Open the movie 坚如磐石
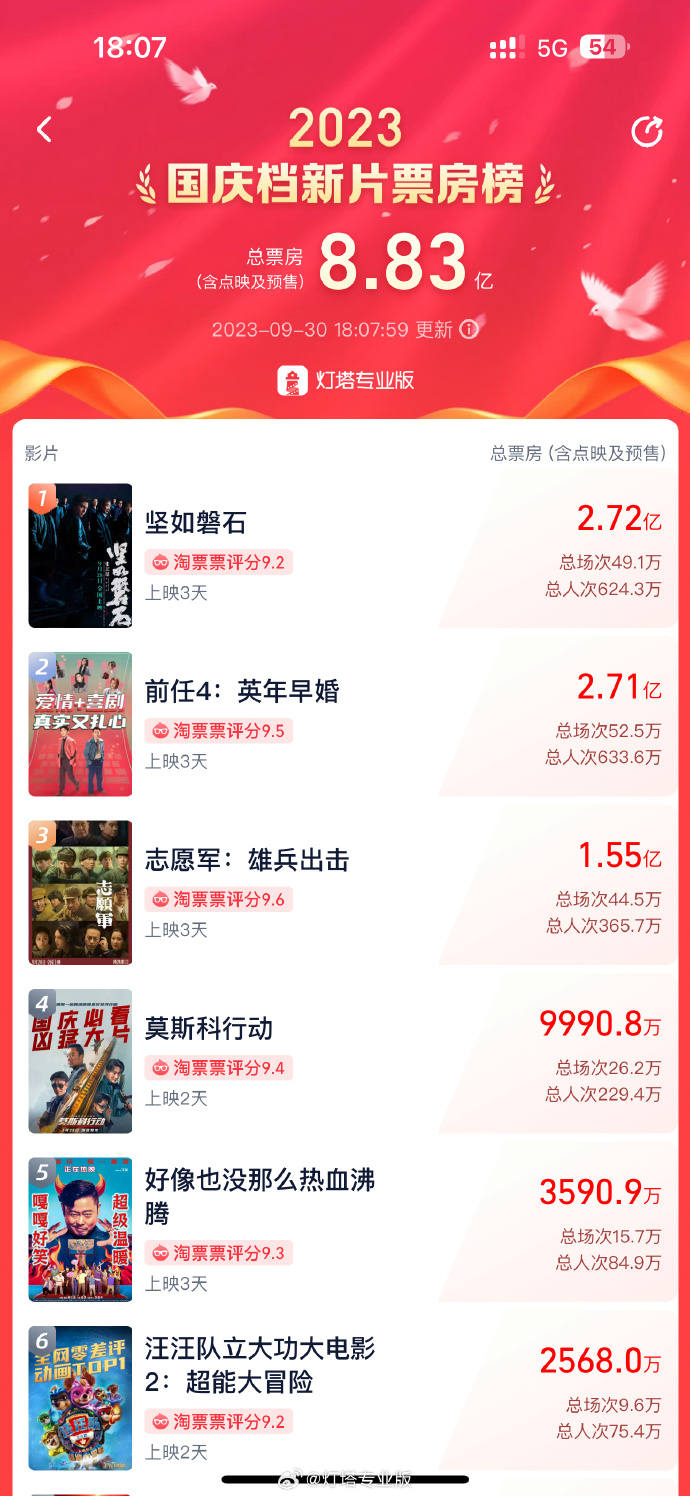 (196, 522)
